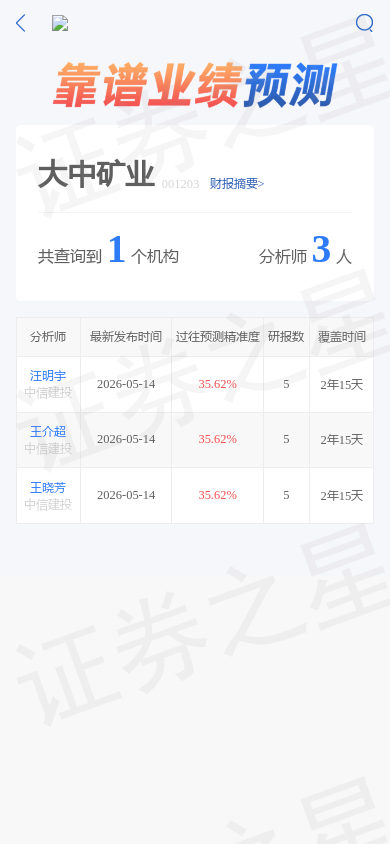Open the search magnifier icon
390x844 pixels.
point(364,23)
